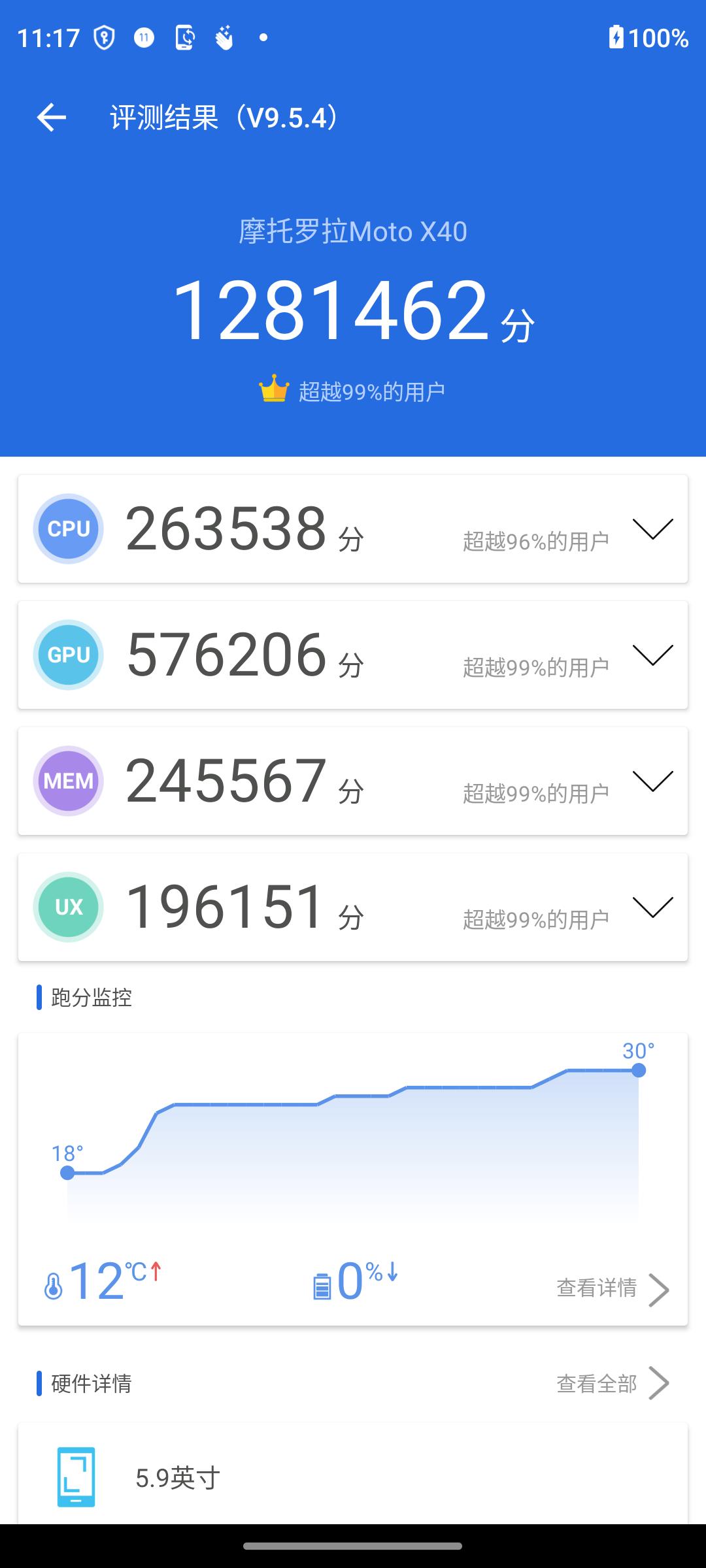
Task: Expand the GPU score details
Action: tap(652, 655)
